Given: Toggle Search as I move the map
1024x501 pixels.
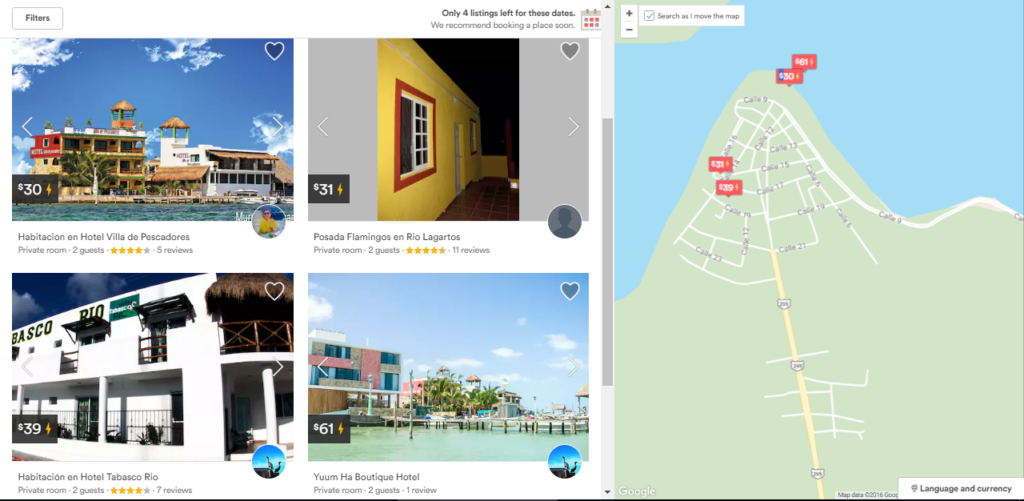Looking at the screenshot, I should [x=650, y=16].
